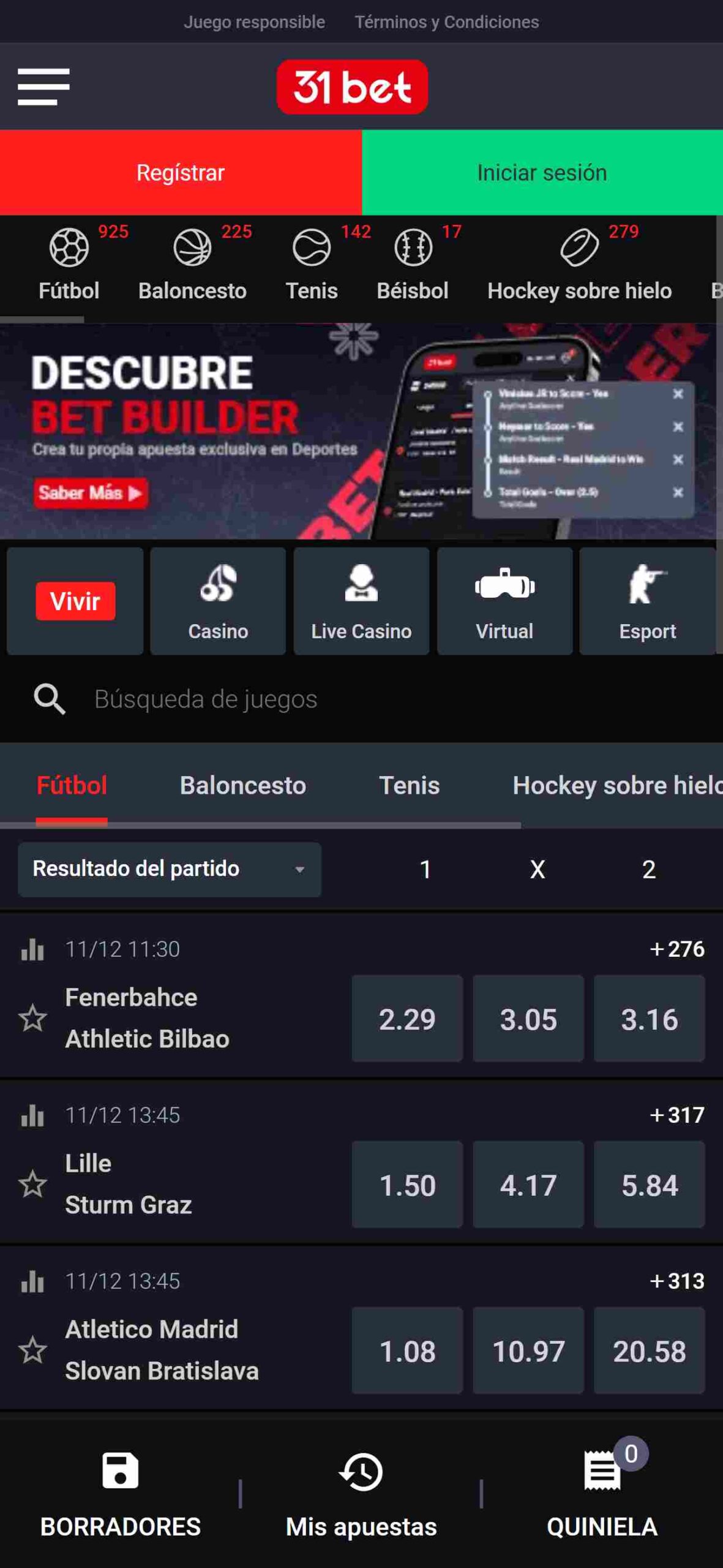The height and width of the screenshot is (1568, 723).
Task: Show +313 more markets for Atletico Madrid
Action: click(x=677, y=1281)
